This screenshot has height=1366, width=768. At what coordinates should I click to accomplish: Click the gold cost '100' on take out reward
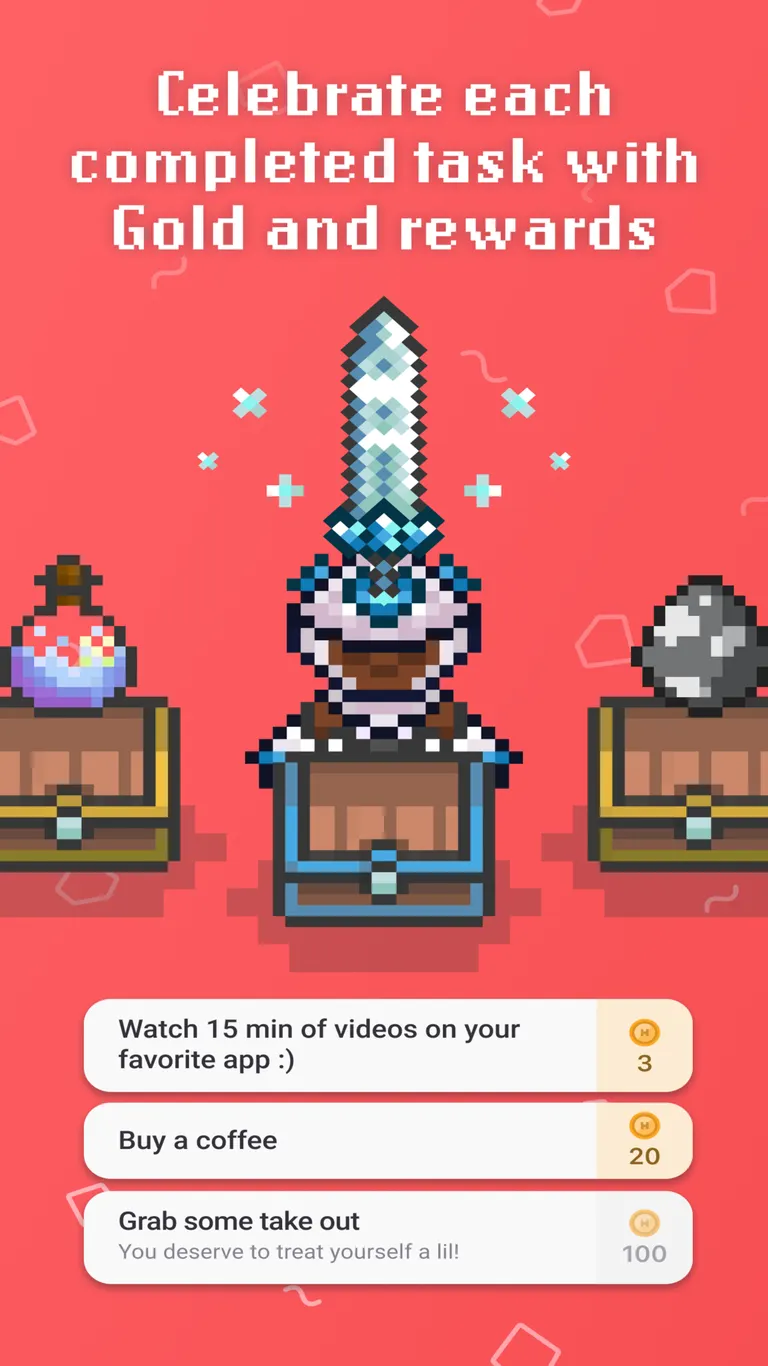[645, 1252]
